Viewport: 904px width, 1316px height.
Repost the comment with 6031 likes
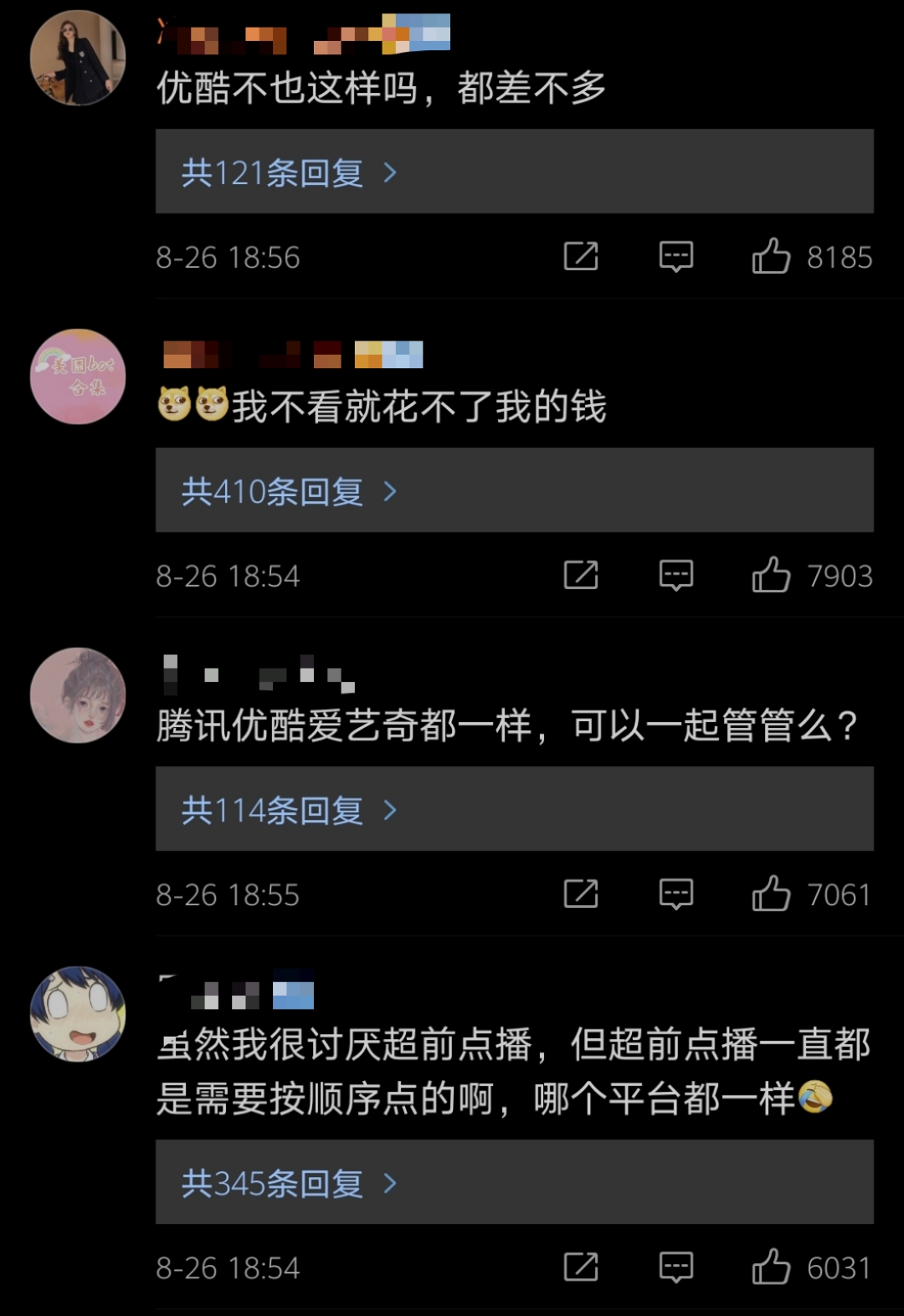[581, 1267]
